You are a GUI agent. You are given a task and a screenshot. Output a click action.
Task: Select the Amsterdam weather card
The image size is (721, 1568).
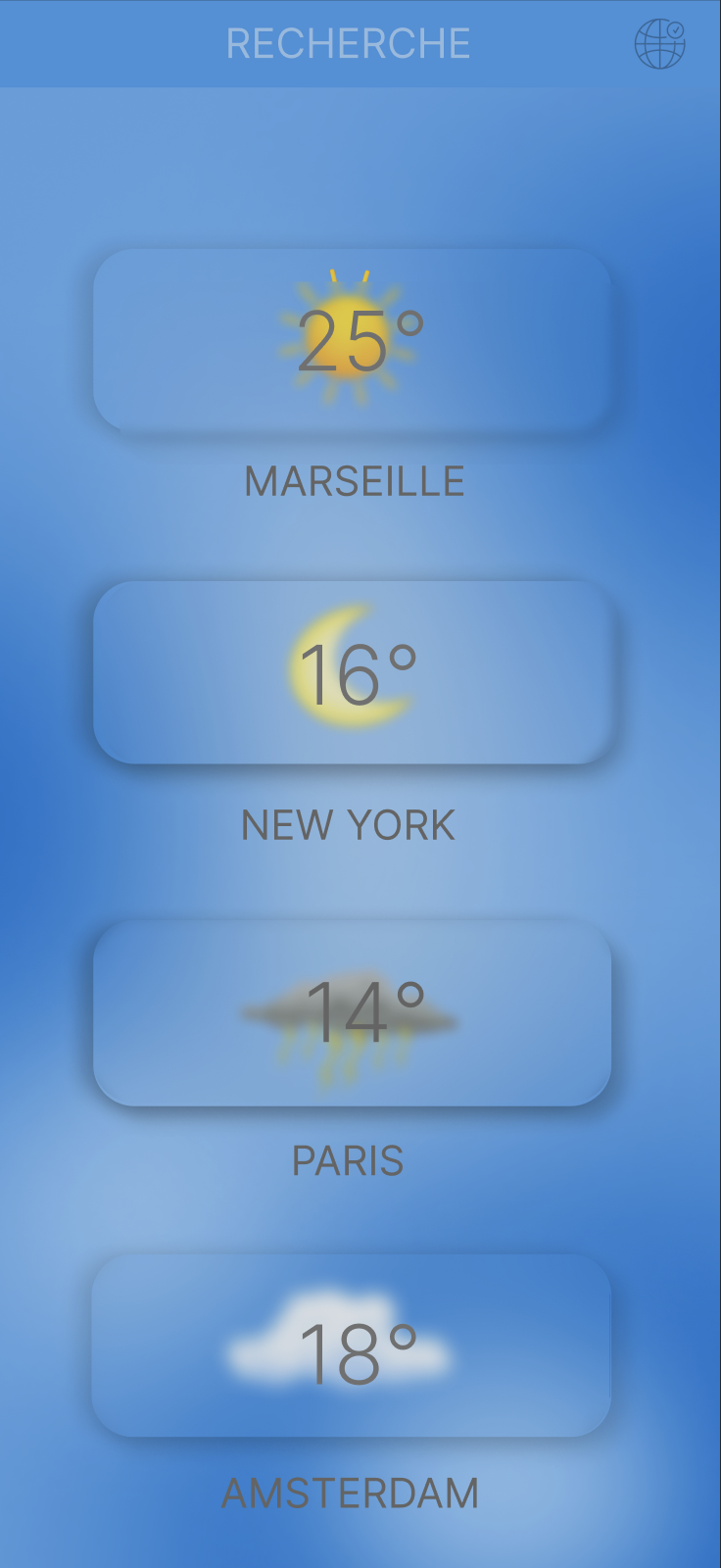351,1347
